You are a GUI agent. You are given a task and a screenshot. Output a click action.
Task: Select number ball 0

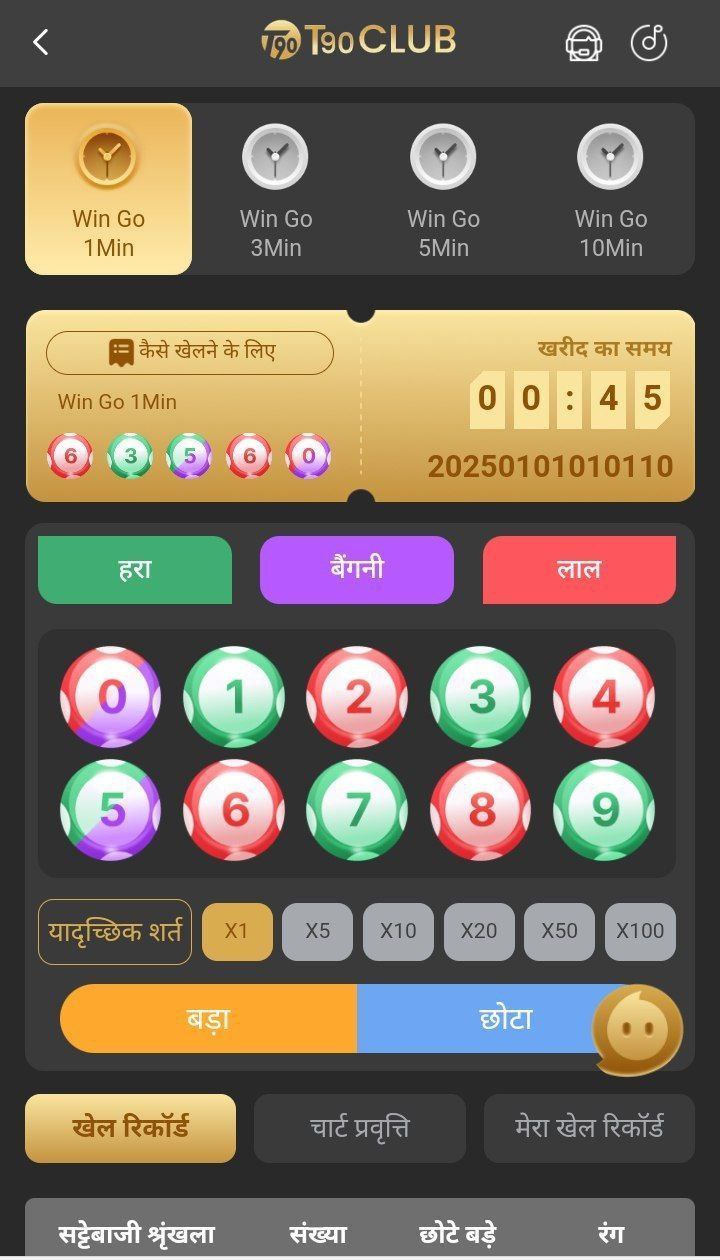pyautogui.click(x=111, y=697)
